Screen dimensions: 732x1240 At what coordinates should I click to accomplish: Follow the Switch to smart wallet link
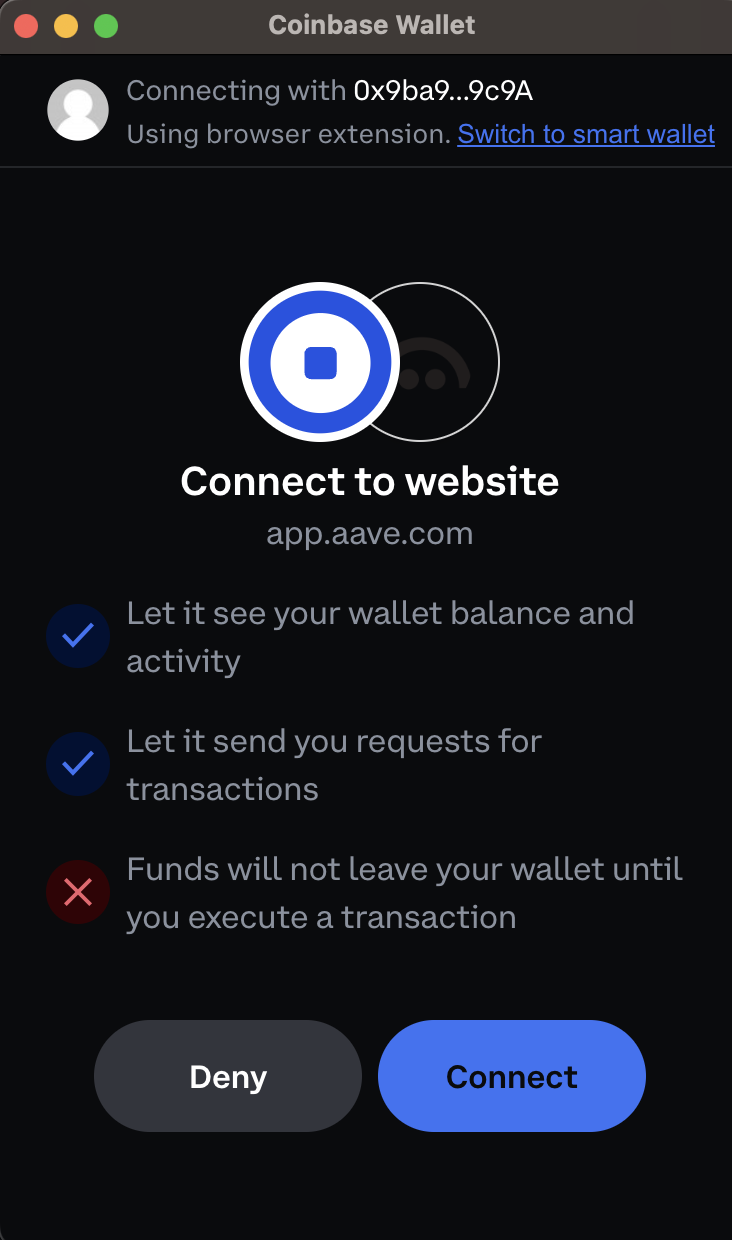(x=586, y=134)
